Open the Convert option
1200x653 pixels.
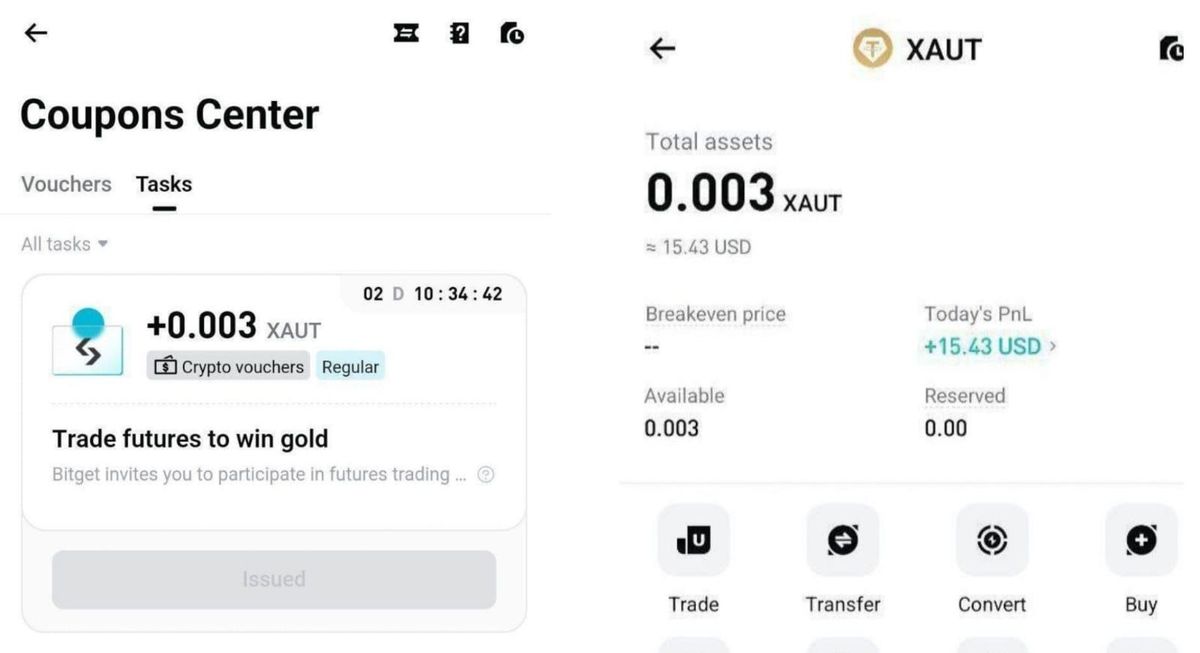pos(992,558)
